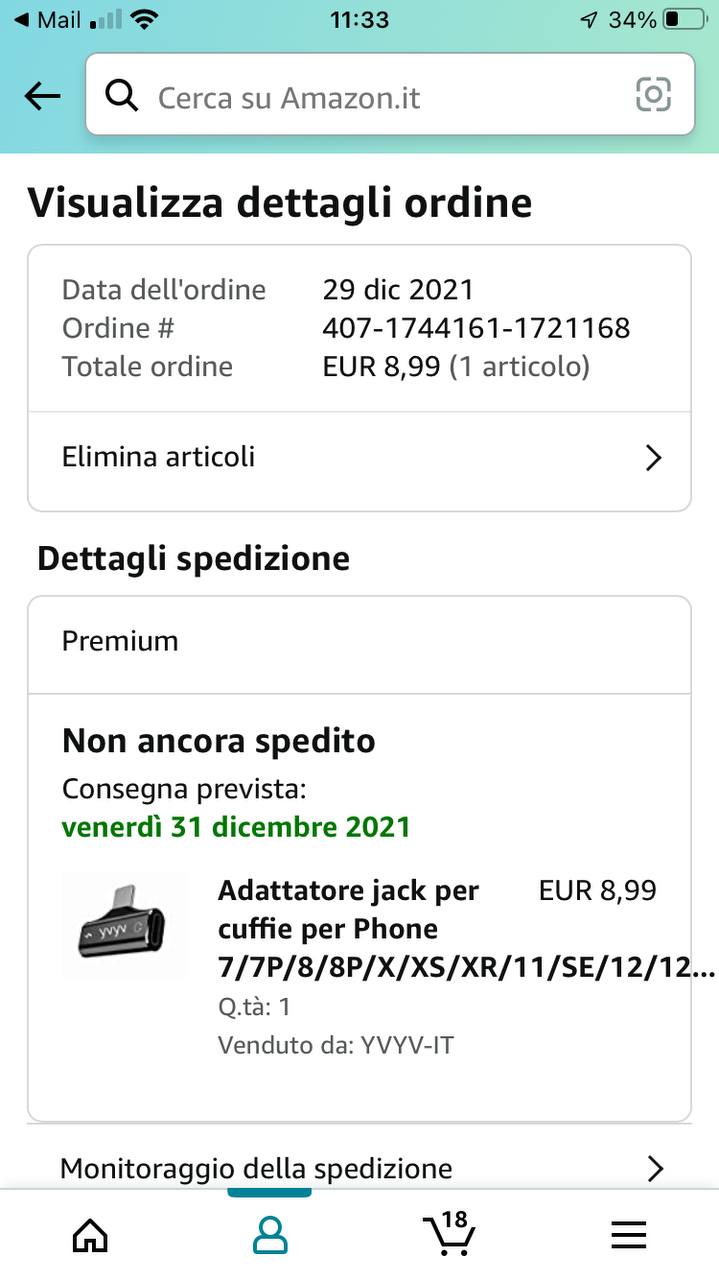Open the camera scan icon in search

(x=653, y=95)
